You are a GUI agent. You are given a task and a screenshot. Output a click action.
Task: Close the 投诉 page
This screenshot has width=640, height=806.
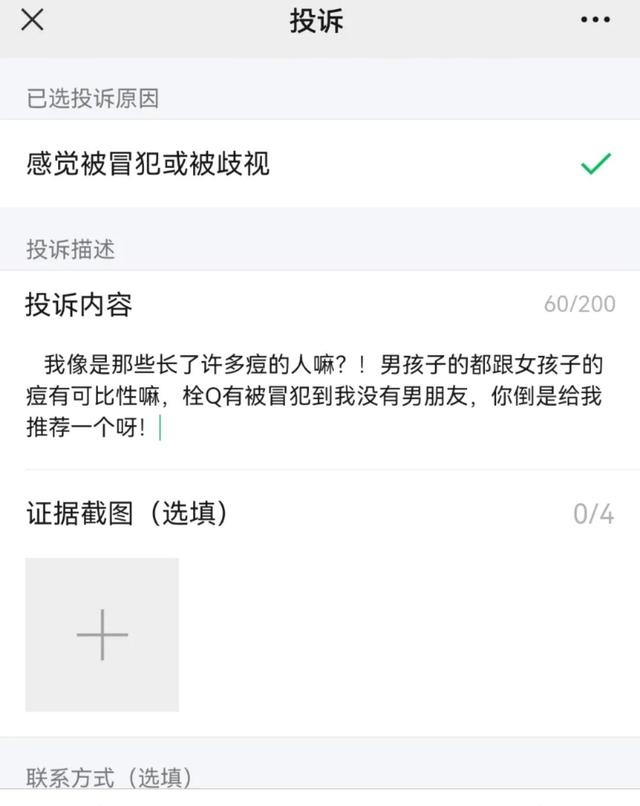pyautogui.click(x=32, y=21)
